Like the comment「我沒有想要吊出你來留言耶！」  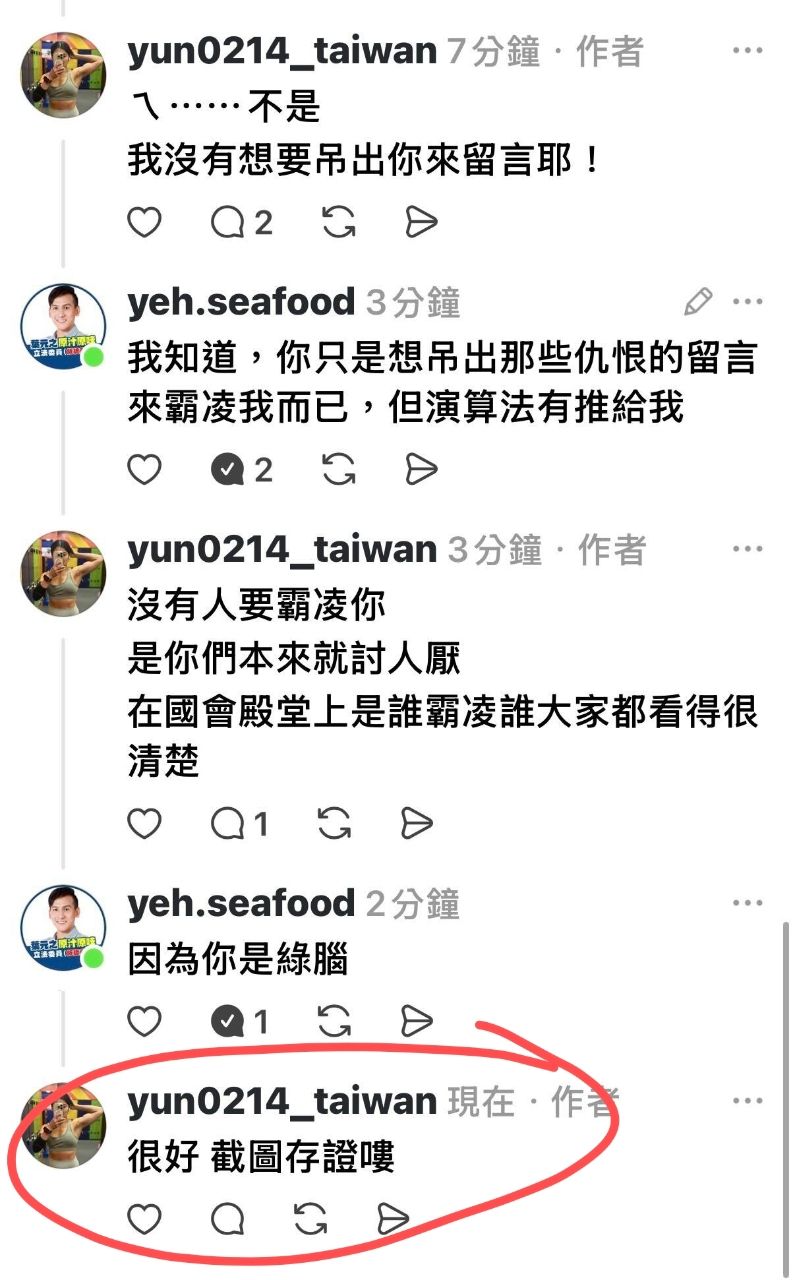click(x=145, y=223)
